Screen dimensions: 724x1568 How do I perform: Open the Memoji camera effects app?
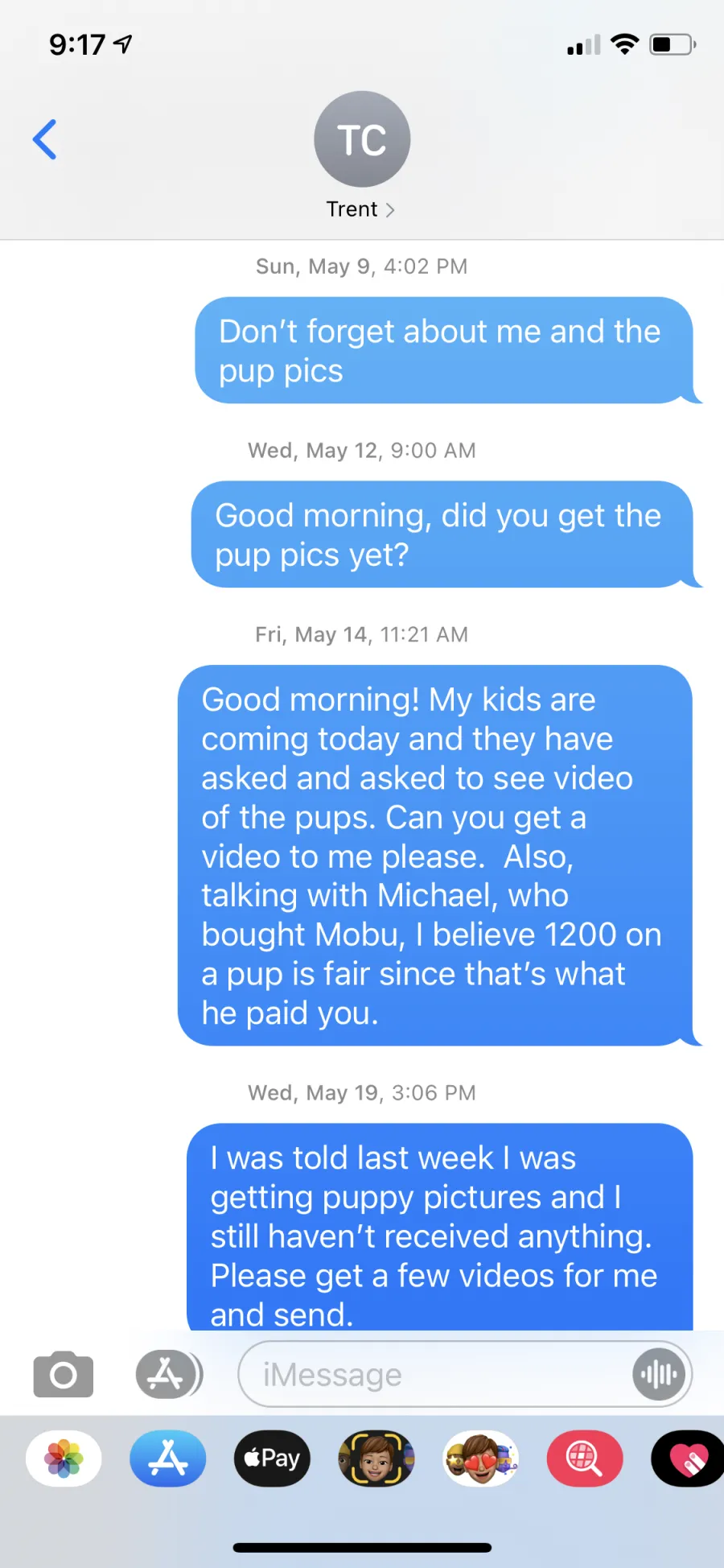[376, 1459]
